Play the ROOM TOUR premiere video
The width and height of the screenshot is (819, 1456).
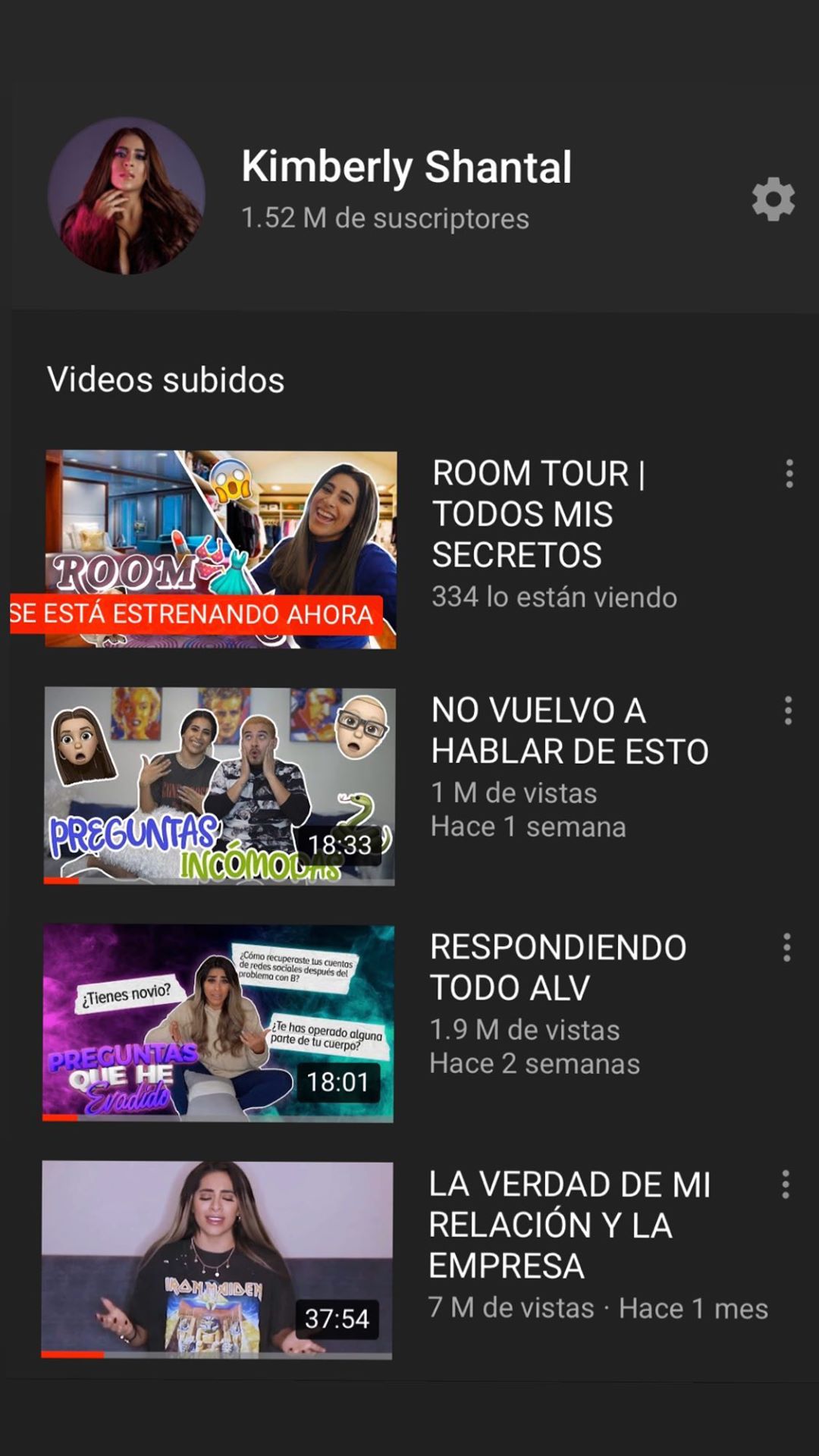221,549
